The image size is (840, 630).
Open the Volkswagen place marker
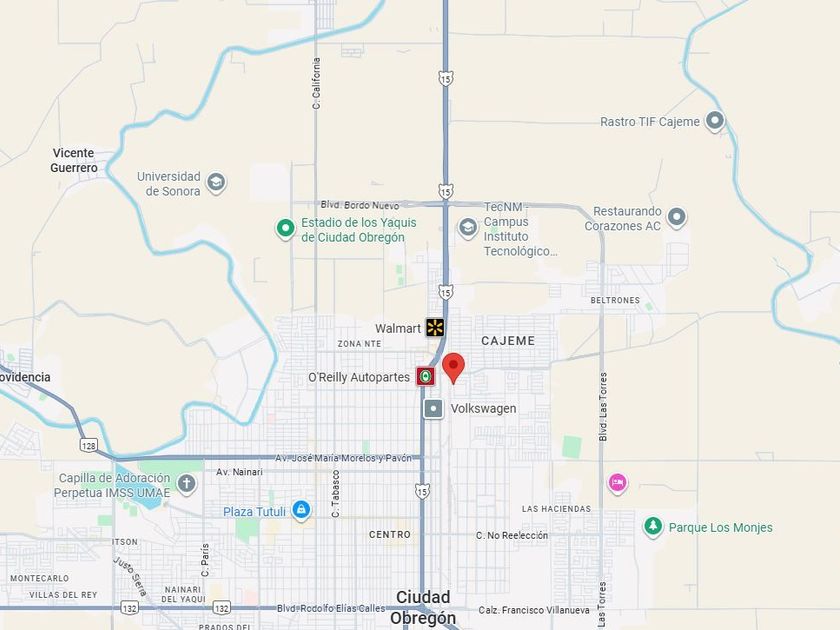[433, 409]
